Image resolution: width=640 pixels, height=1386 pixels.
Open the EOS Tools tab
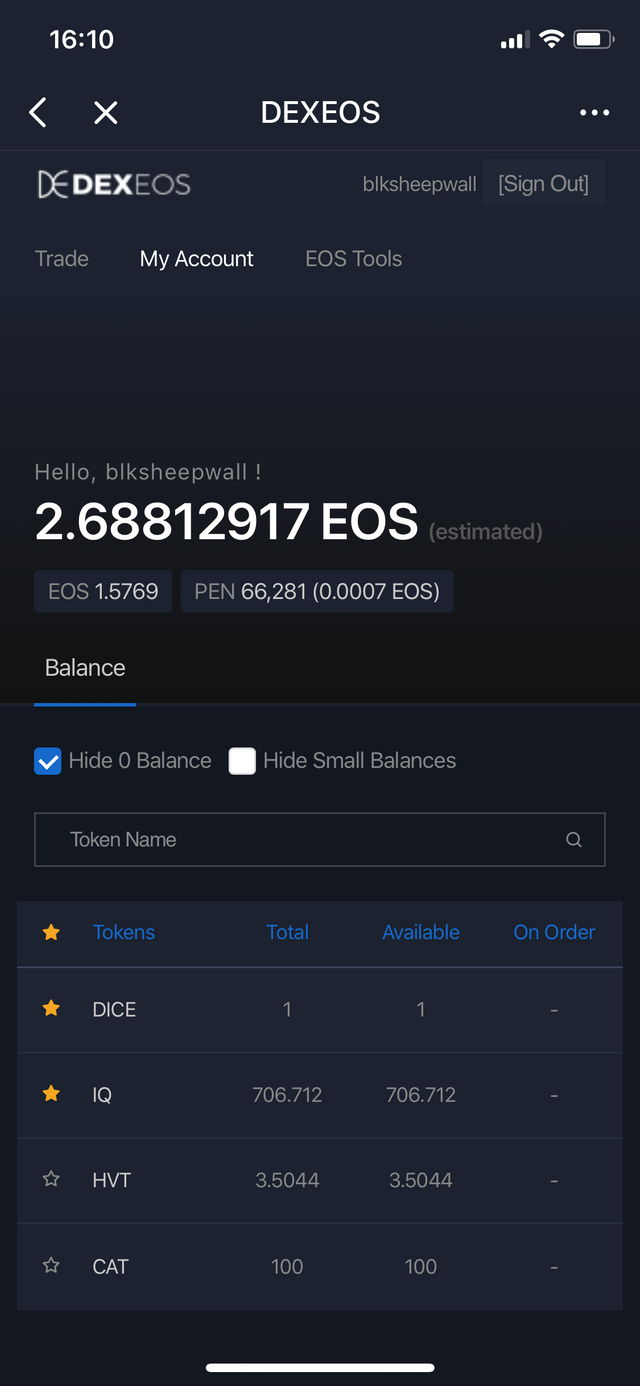pos(353,259)
